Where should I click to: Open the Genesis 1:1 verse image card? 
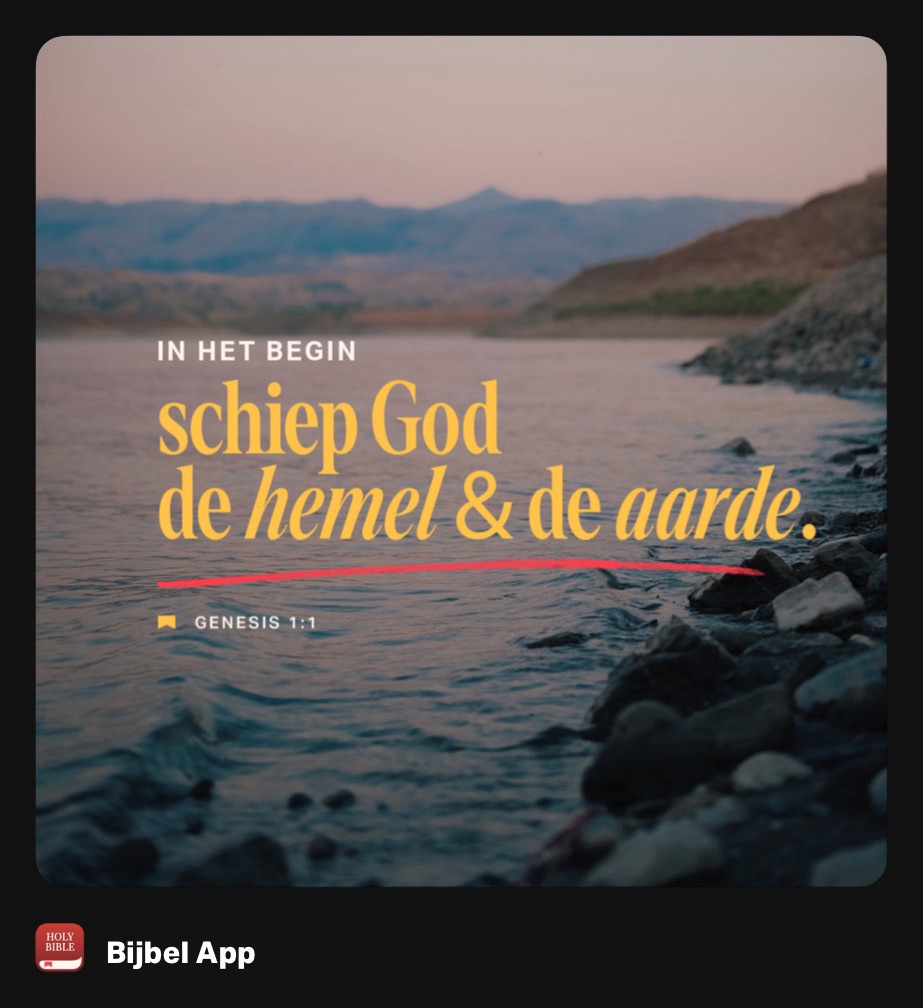click(x=461, y=461)
